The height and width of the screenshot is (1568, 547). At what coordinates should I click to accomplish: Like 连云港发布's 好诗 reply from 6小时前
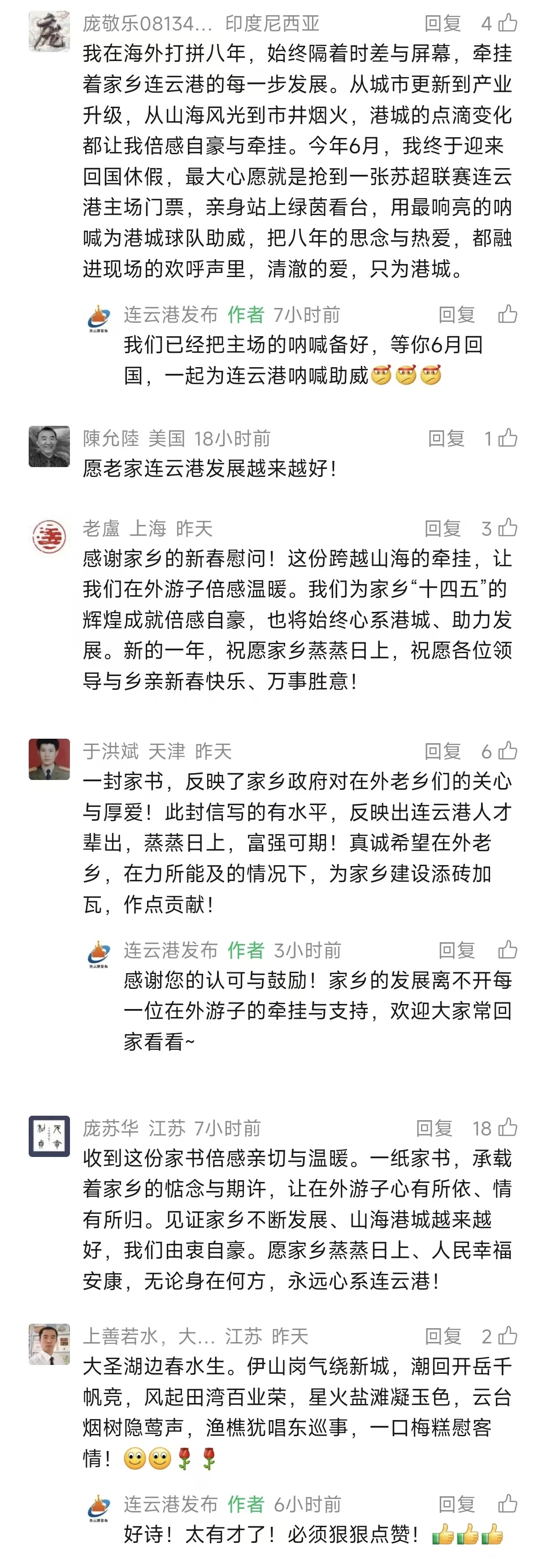(508, 1504)
